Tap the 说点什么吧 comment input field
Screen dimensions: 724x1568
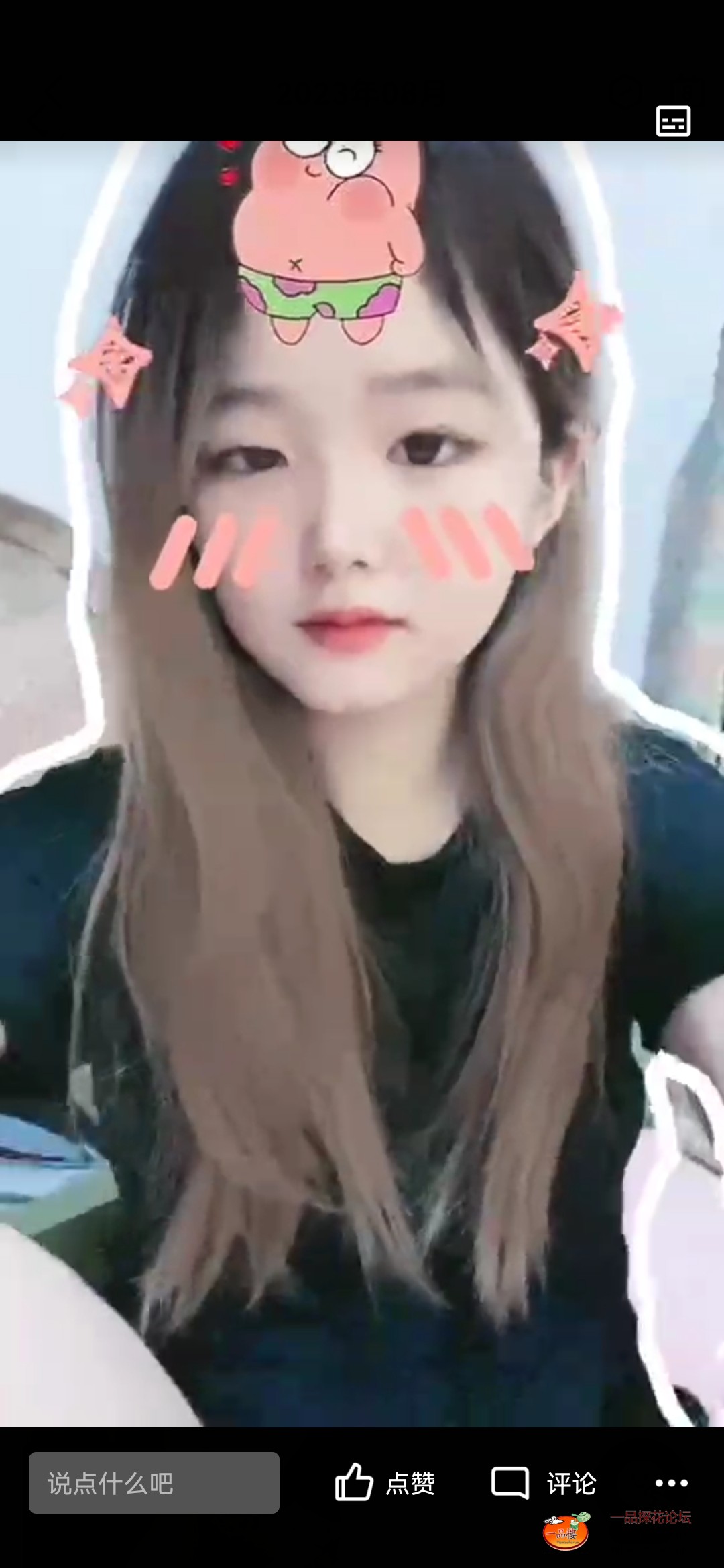154,1483
